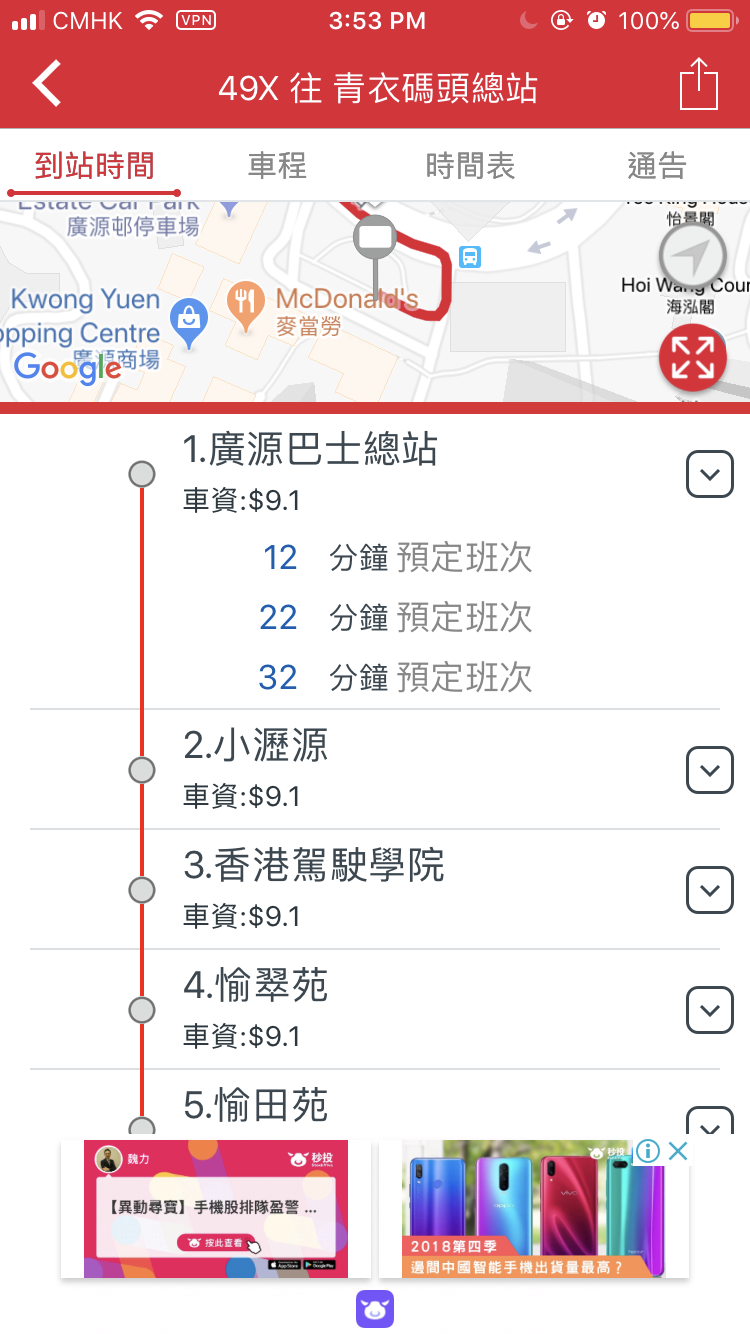Collapse the 廣源巴士總站 stop details
Viewport: 750px width, 1334px height.
[709, 474]
